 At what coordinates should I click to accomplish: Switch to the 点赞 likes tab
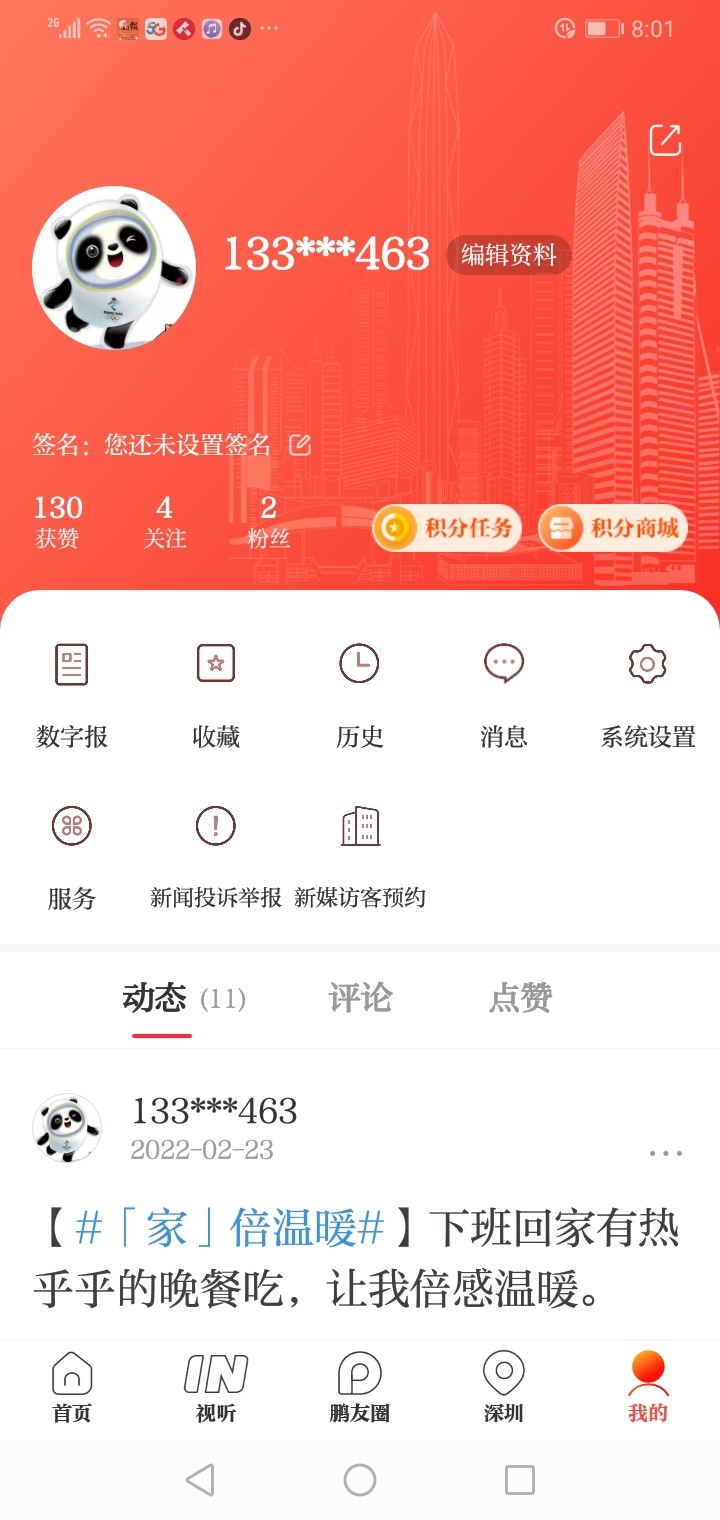coord(520,998)
